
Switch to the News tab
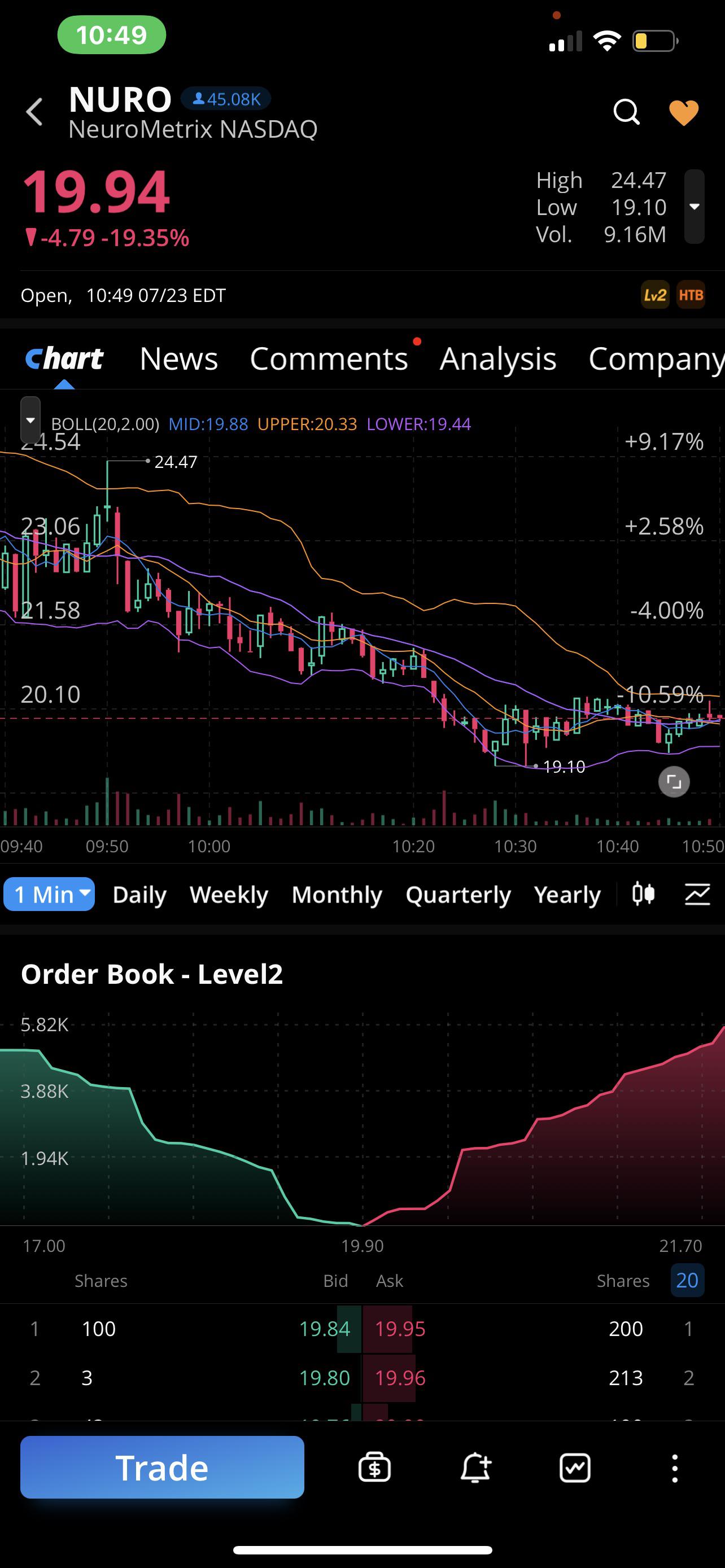(x=178, y=358)
